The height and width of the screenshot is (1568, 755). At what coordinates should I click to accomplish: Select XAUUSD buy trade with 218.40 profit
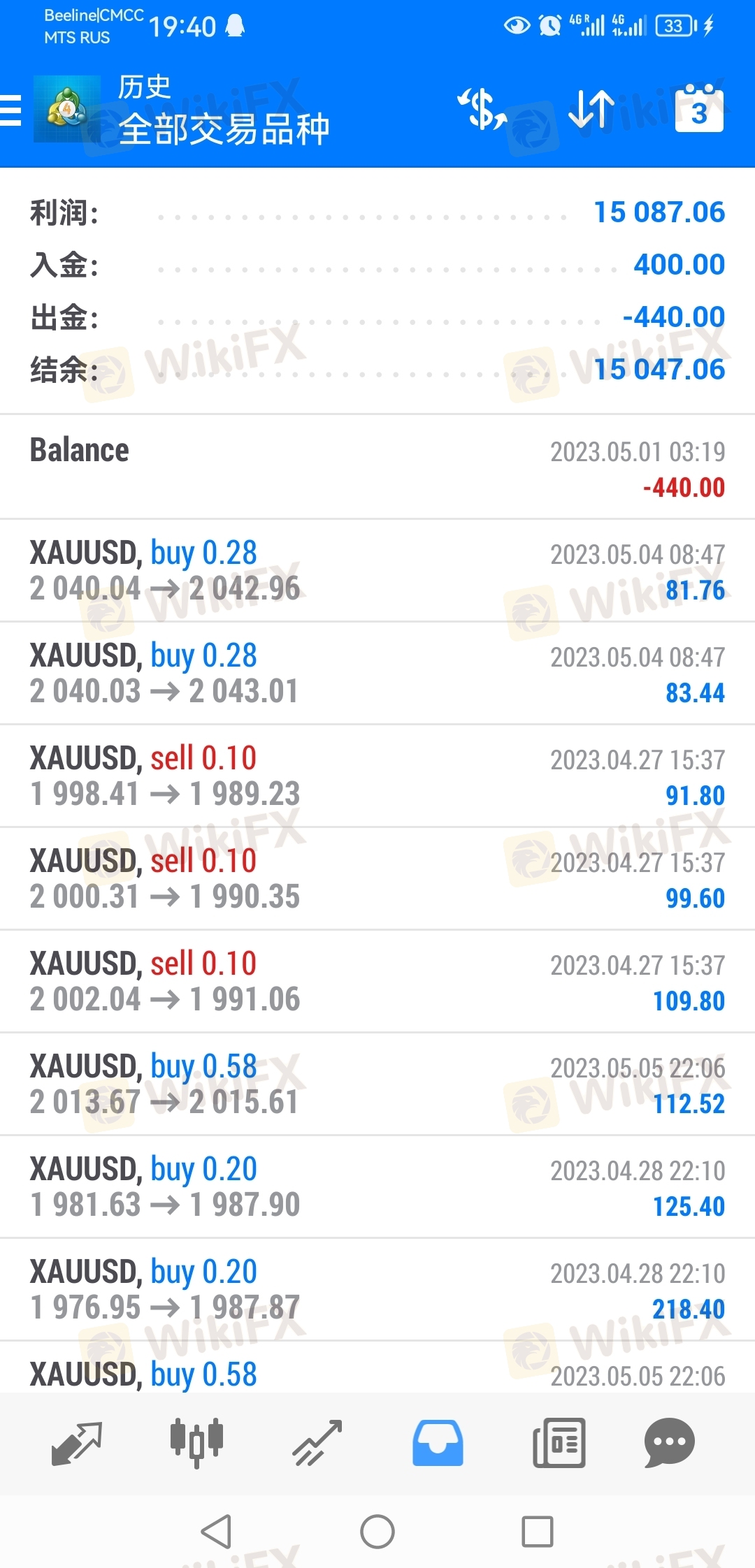(x=377, y=1290)
